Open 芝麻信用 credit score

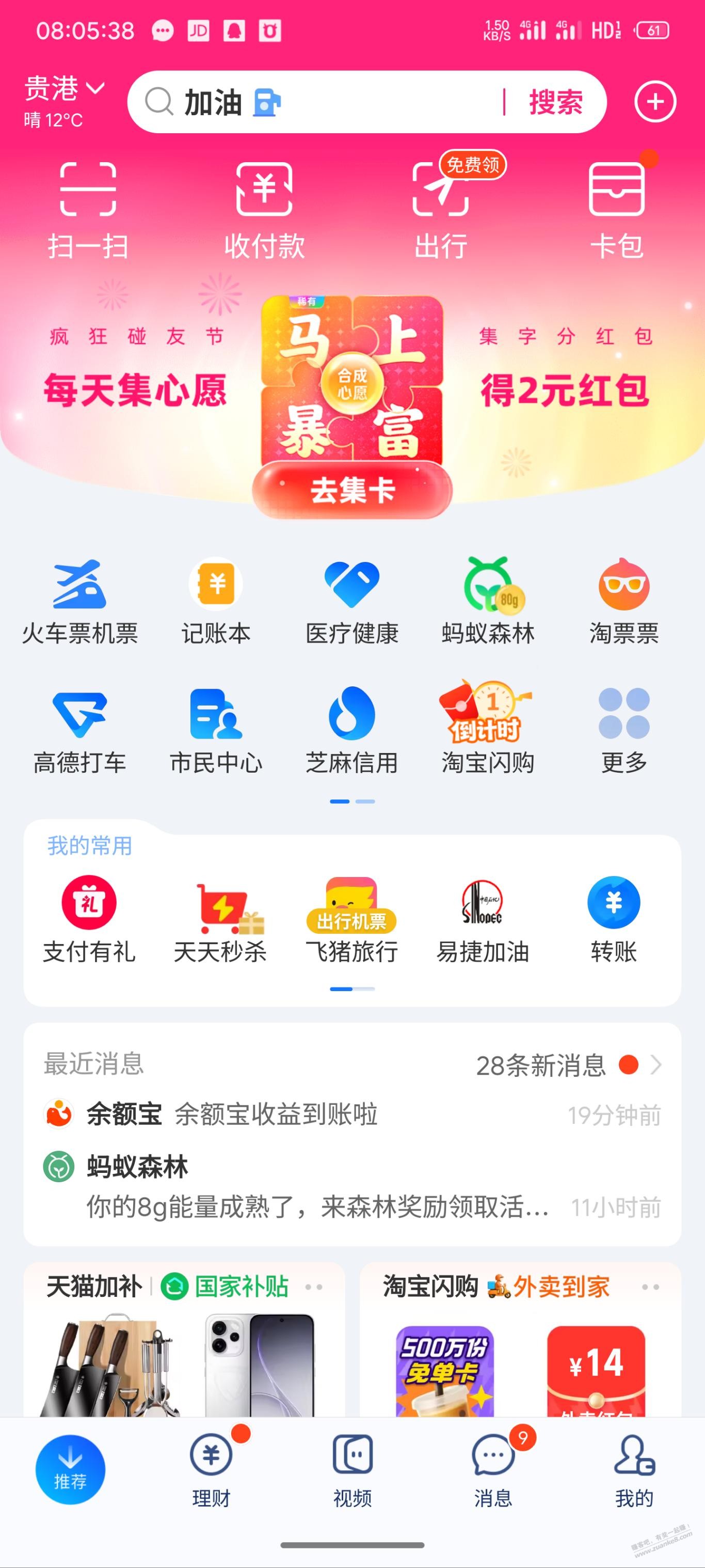(x=351, y=730)
